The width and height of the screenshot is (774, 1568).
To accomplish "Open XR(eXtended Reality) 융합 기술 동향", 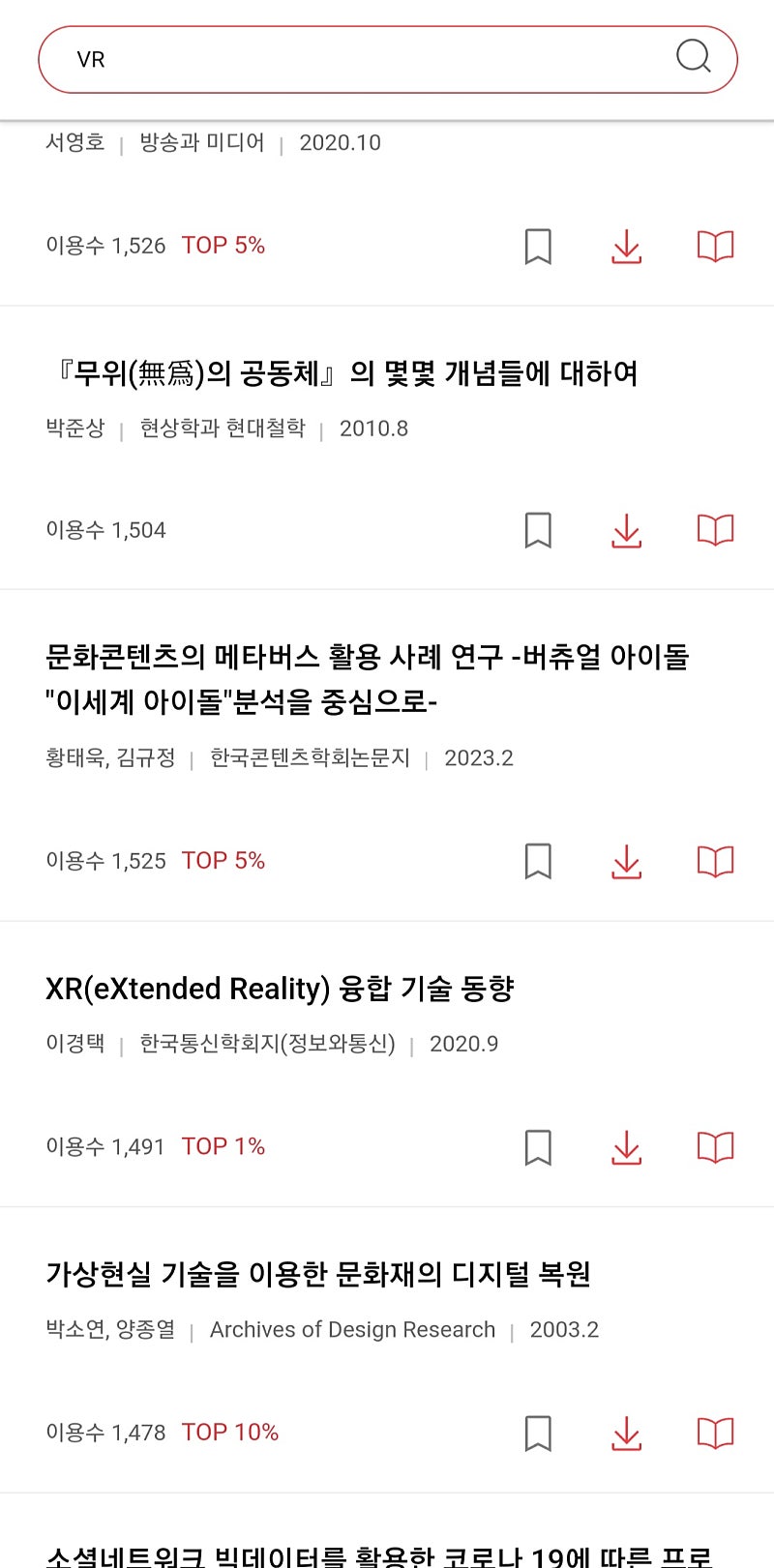I will pos(280,989).
